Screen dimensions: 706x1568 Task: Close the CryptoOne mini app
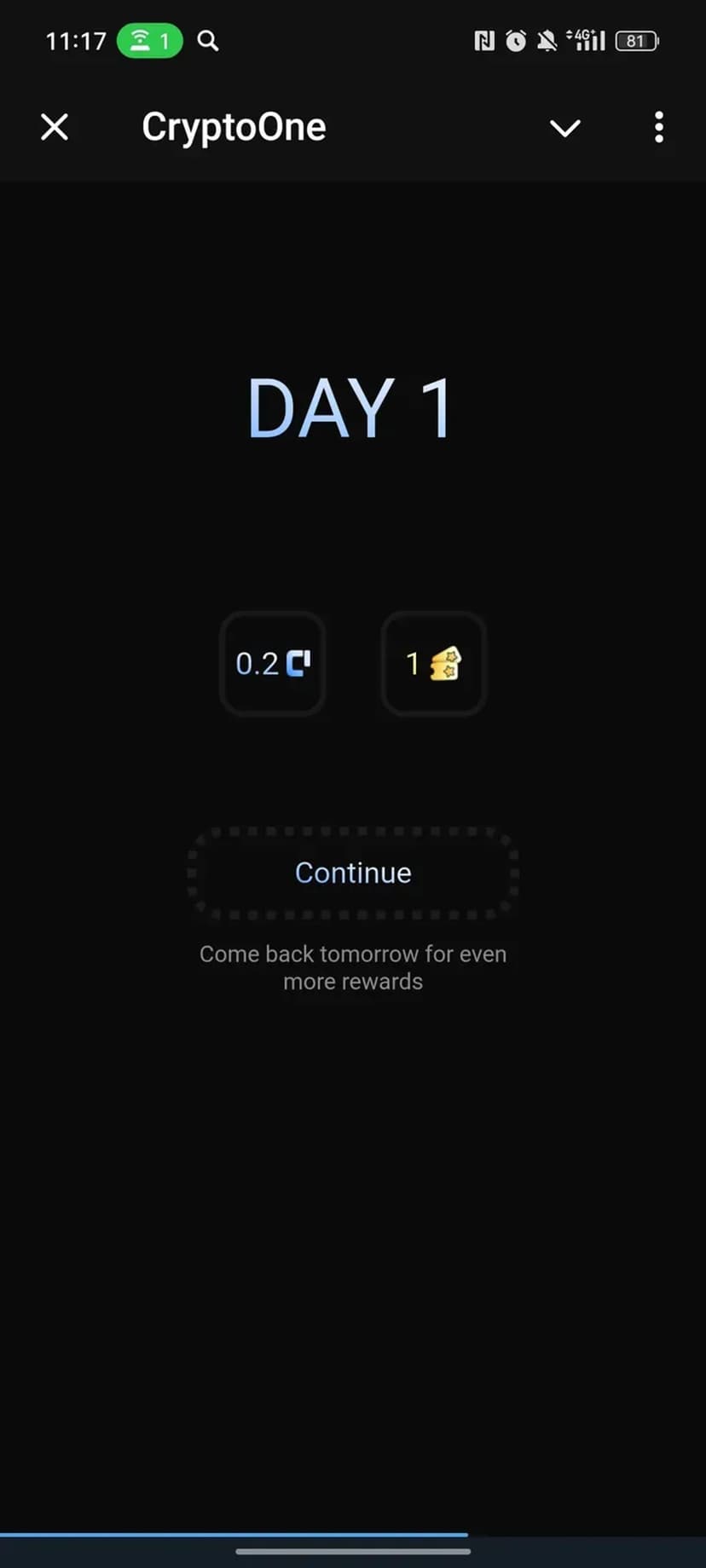(55, 128)
